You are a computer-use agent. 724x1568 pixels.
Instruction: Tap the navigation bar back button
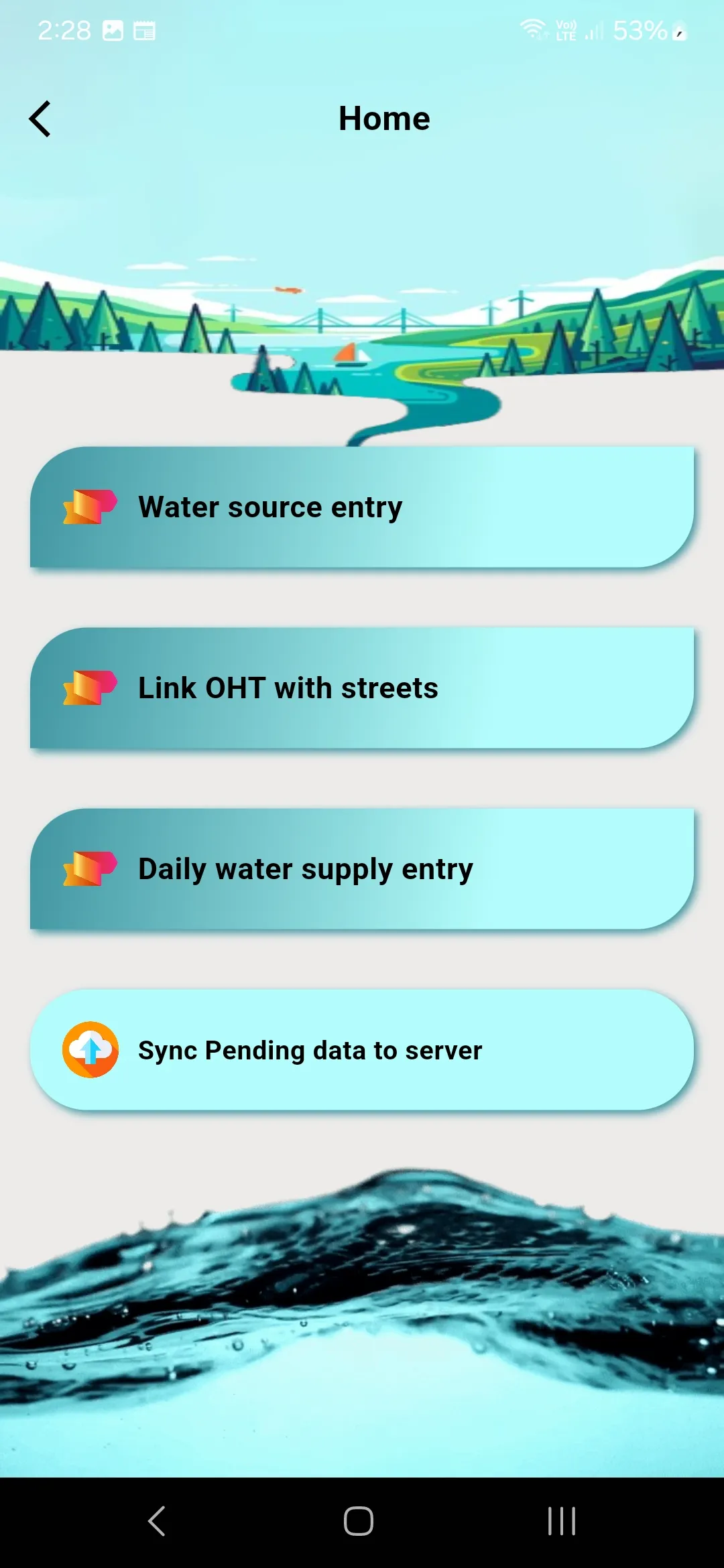(x=156, y=1520)
